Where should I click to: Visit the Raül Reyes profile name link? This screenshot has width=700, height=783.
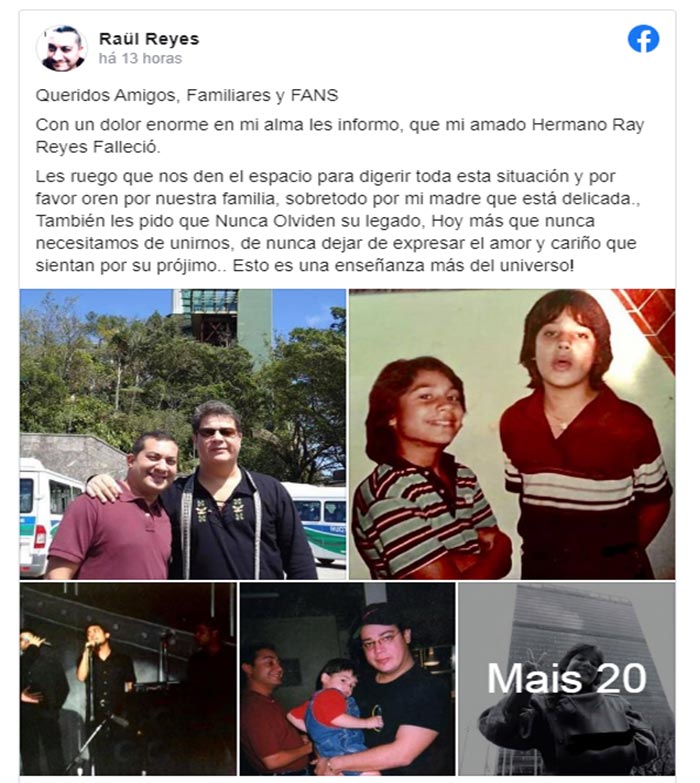point(148,39)
